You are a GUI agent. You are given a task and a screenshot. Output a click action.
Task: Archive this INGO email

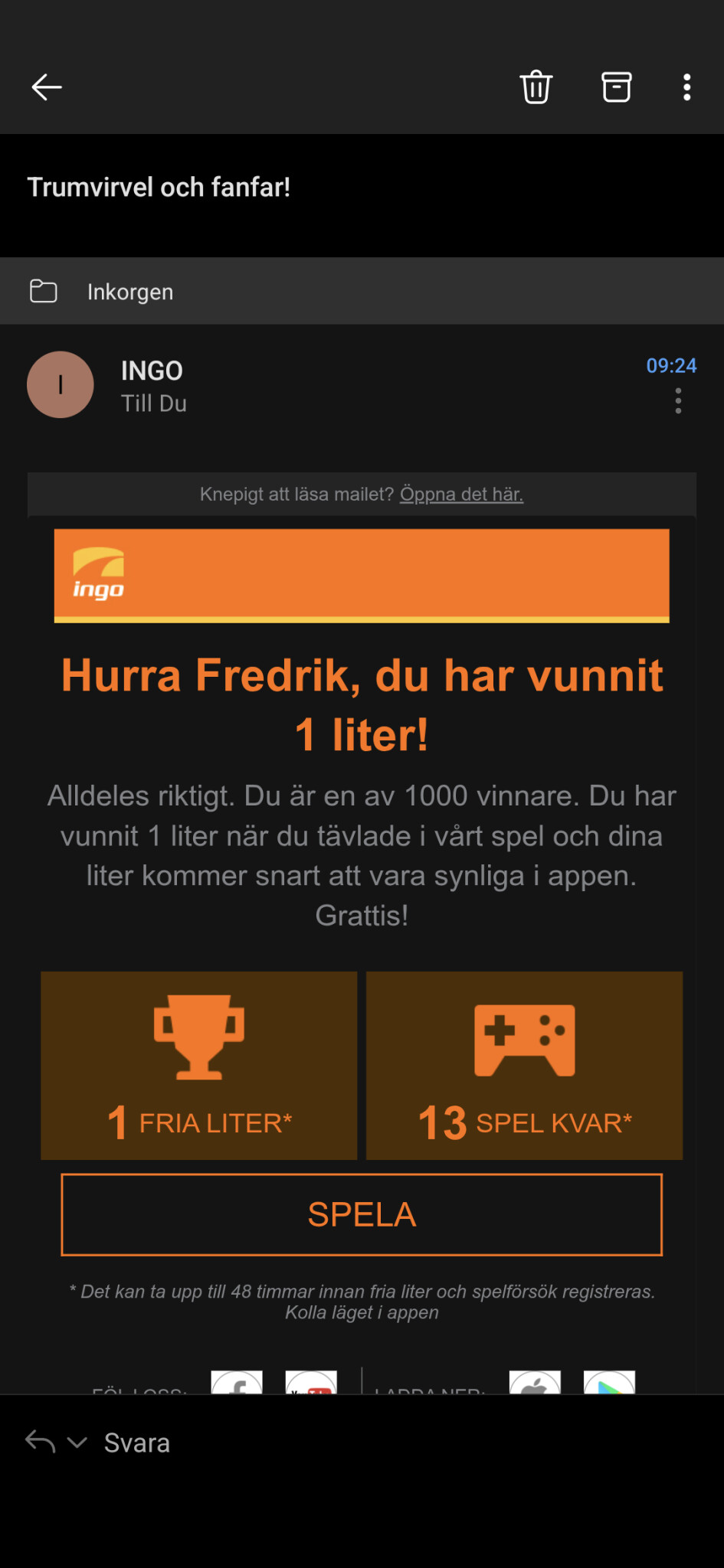pyautogui.click(x=616, y=87)
